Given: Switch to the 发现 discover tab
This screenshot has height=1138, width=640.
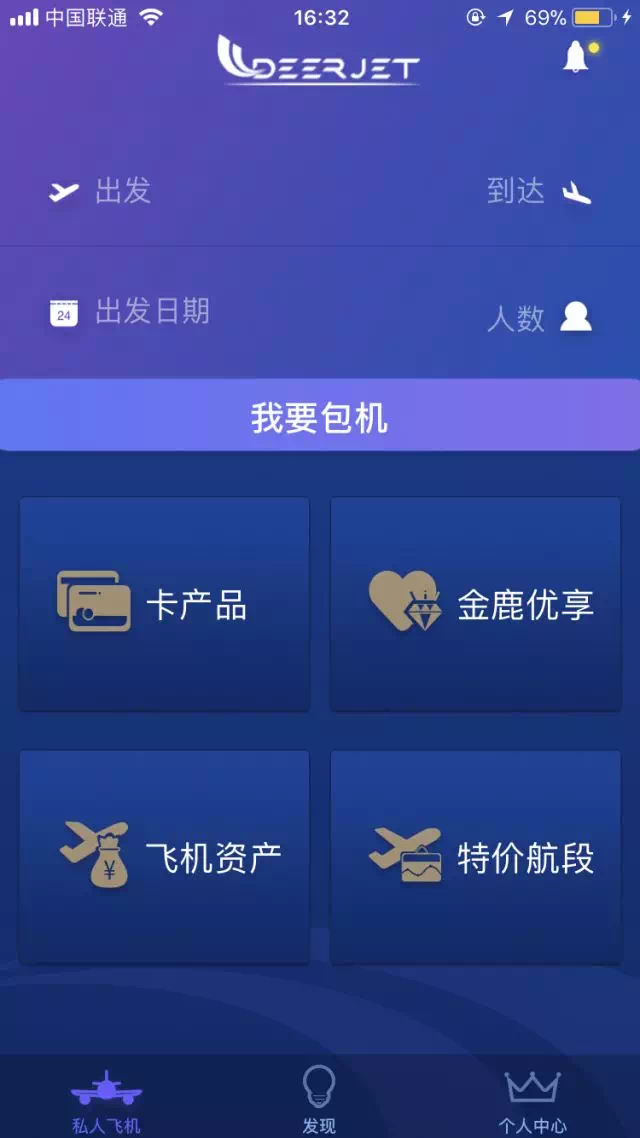Looking at the screenshot, I should [319, 1100].
